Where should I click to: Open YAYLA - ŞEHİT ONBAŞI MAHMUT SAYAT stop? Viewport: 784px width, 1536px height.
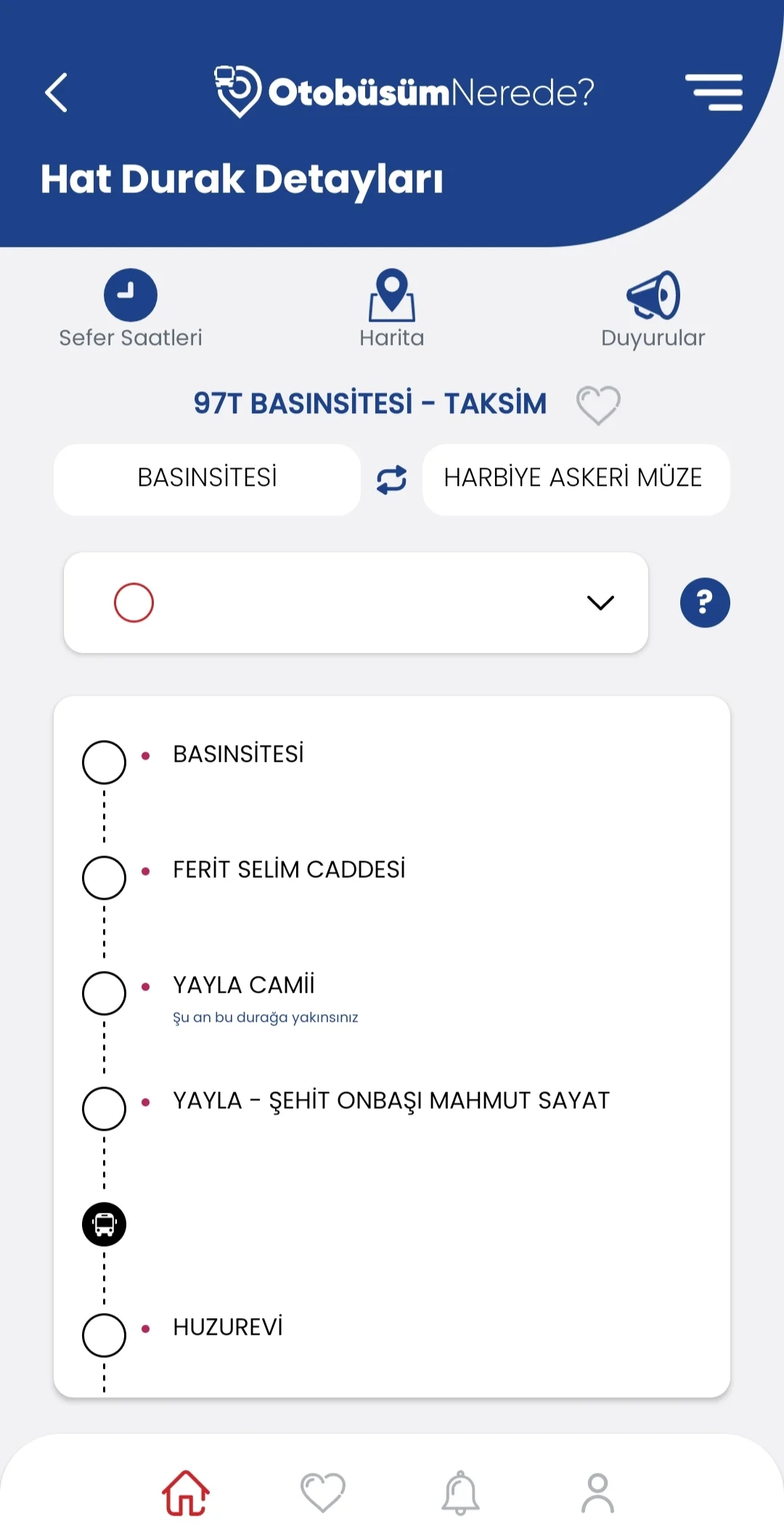point(391,1101)
